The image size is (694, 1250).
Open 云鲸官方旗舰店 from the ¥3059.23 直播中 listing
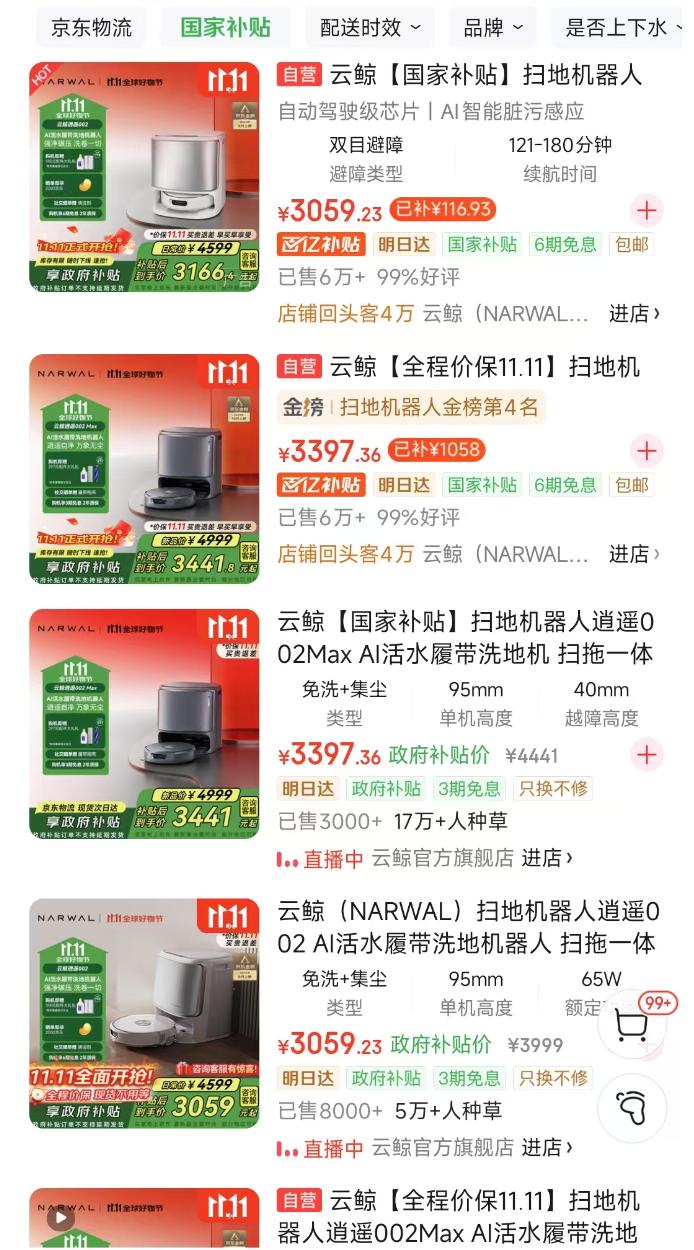[x=472, y=1147]
